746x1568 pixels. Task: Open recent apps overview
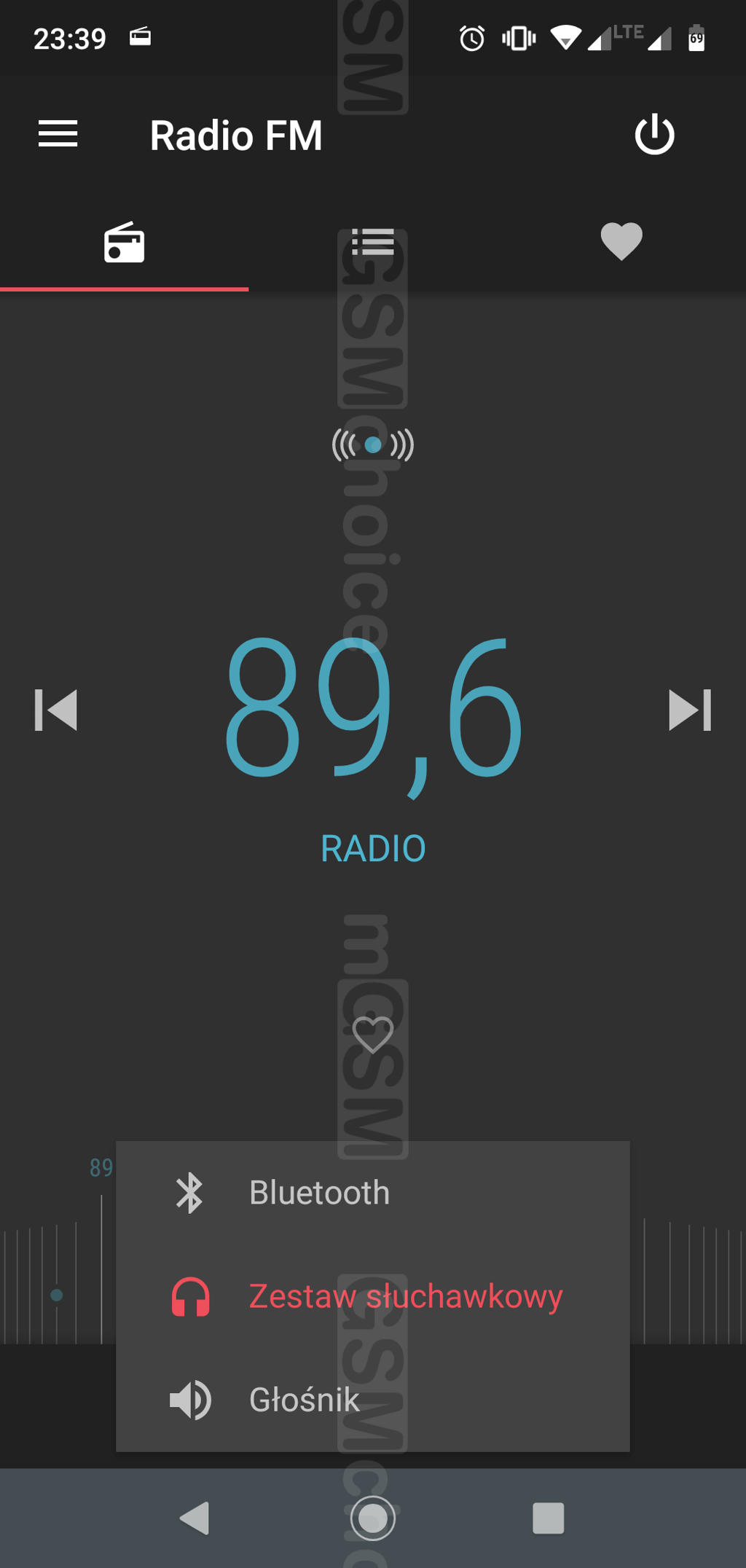pyautogui.click(x=549, y=1518)
